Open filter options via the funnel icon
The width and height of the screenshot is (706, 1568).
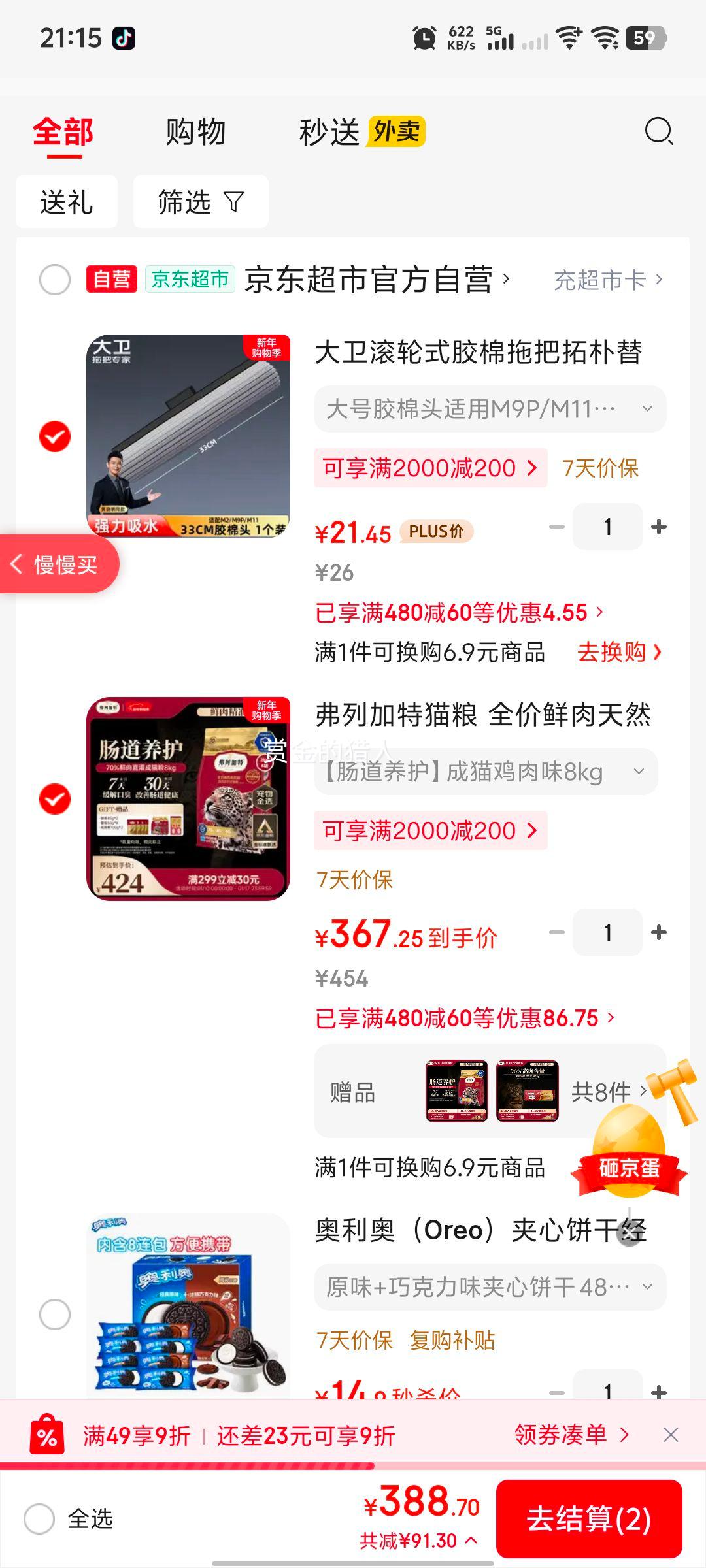pos(201,202)
